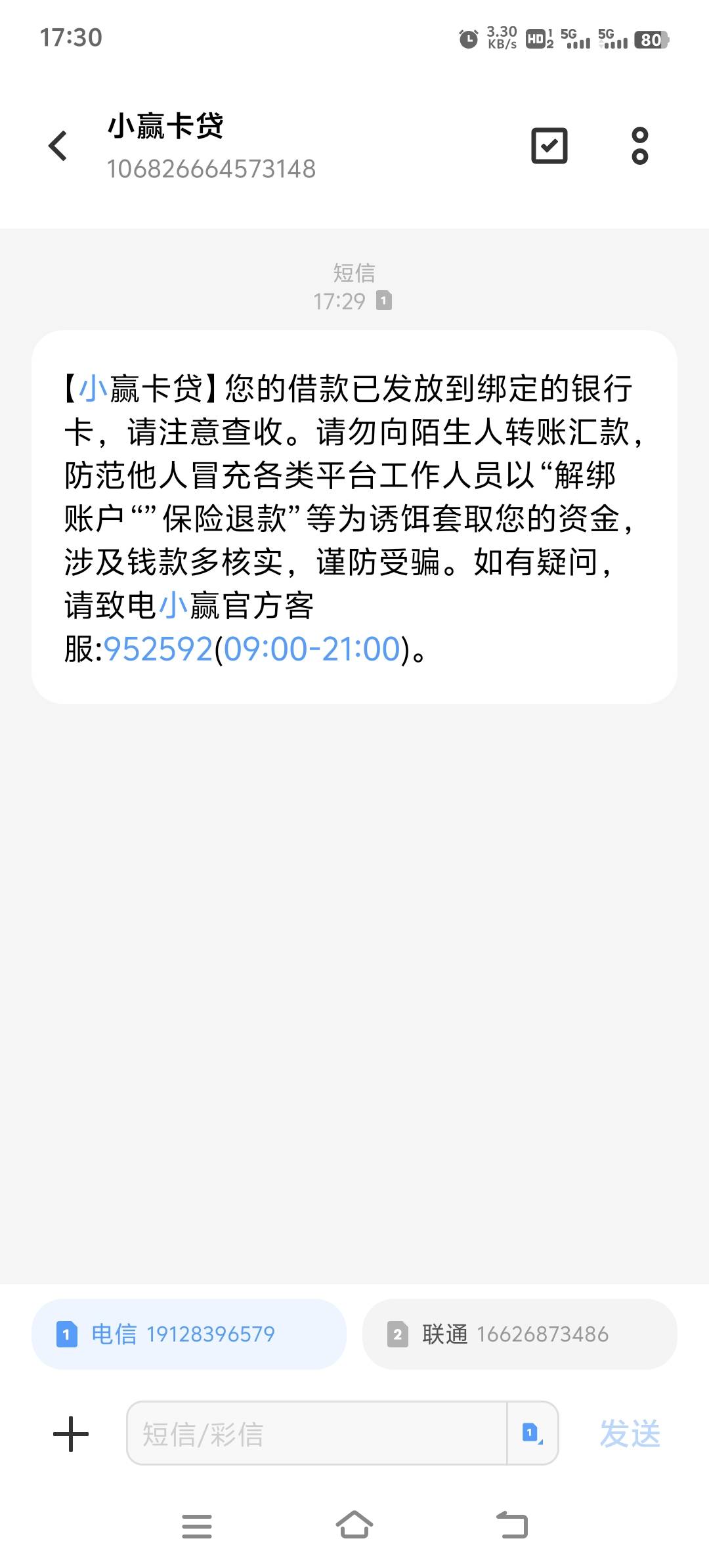The height and width of the screenshot is (1568, 709).
Task: Go back from the 小赢卡贷 conversation
Action: coord(58,145)
